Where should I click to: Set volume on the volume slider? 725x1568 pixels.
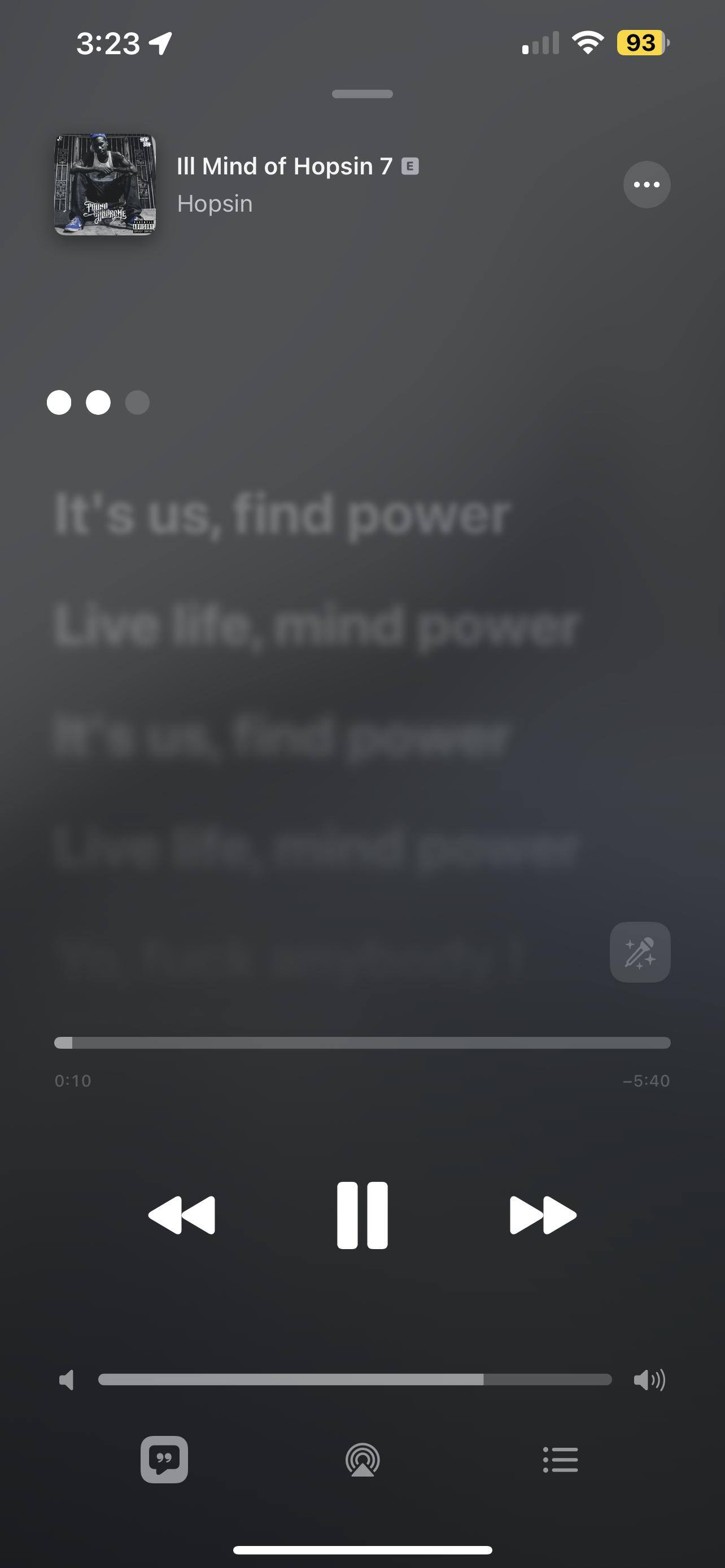(355, 1379)
